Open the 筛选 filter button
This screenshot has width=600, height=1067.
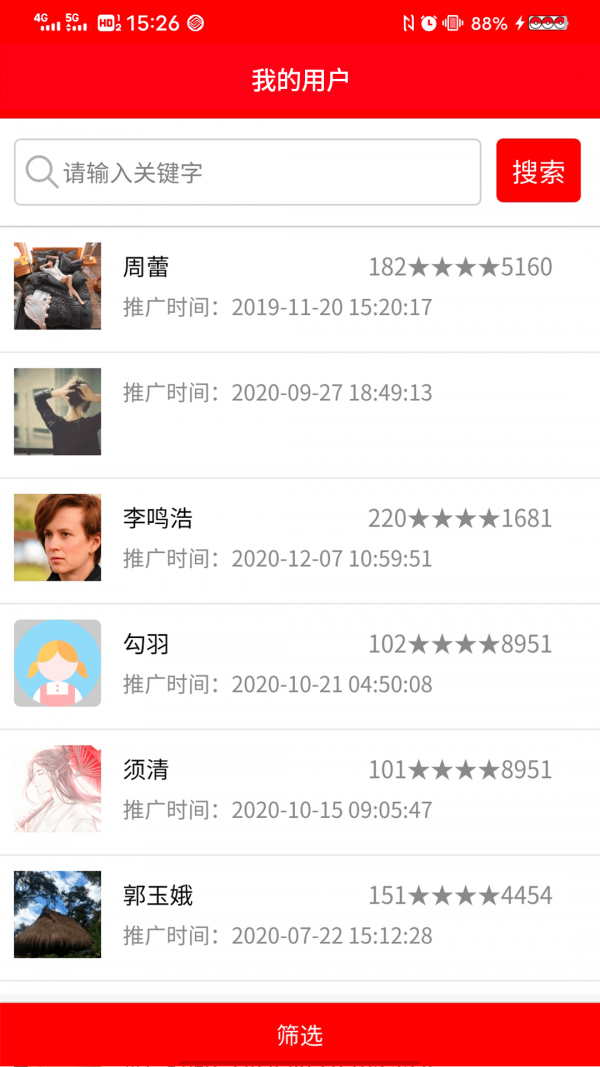300,1035
